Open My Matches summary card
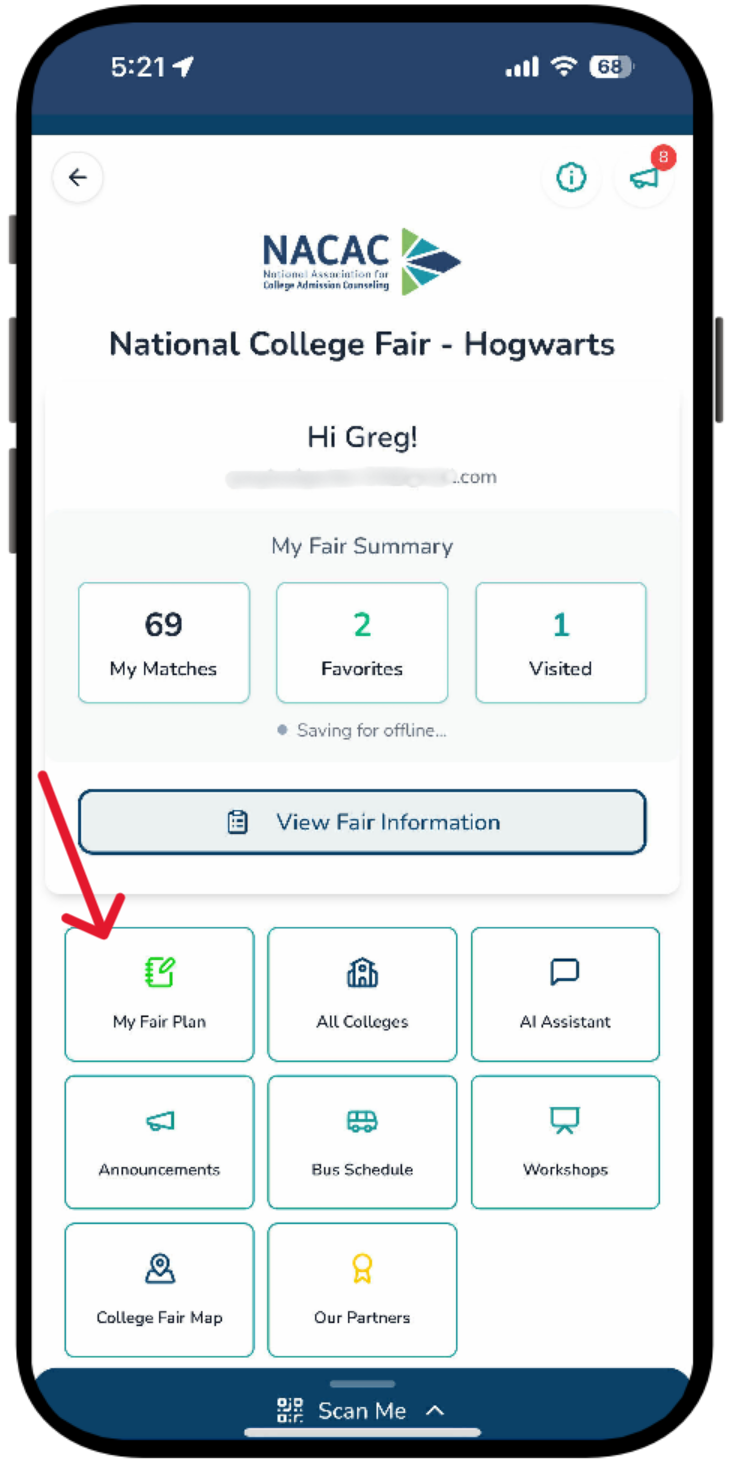 coord(164,643)
